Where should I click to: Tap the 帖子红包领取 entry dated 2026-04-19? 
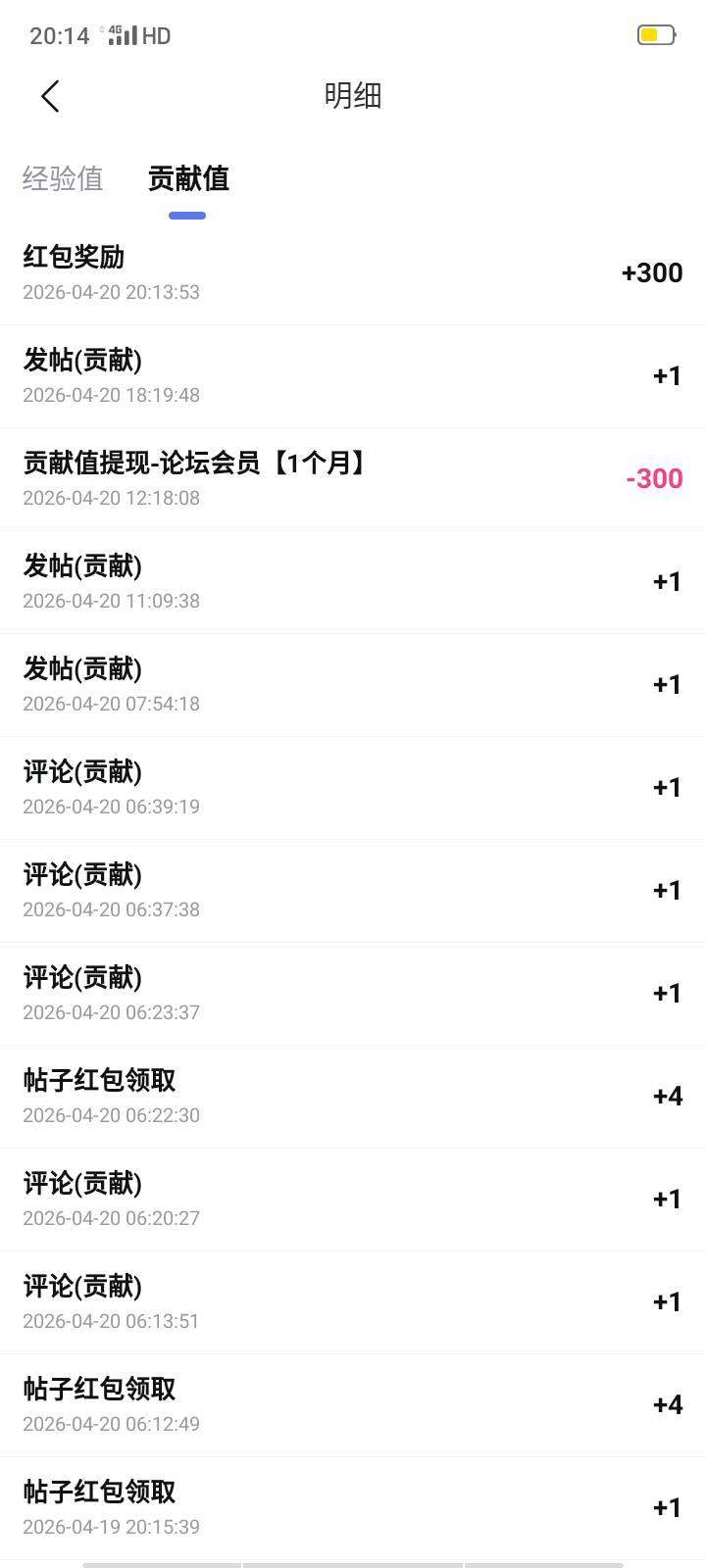(x=353, y=1507)
